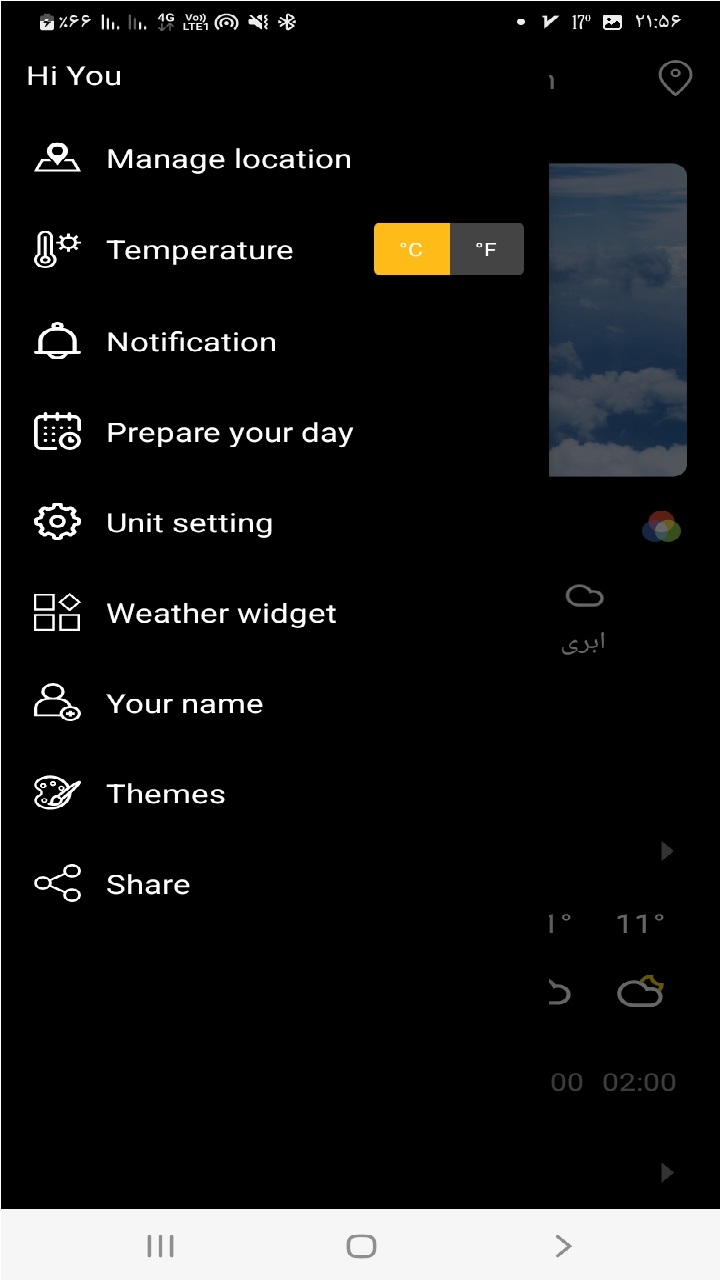Open Prepare your day calendar icon
This screenshot has height=1280, width=720.
coord(57,431)
